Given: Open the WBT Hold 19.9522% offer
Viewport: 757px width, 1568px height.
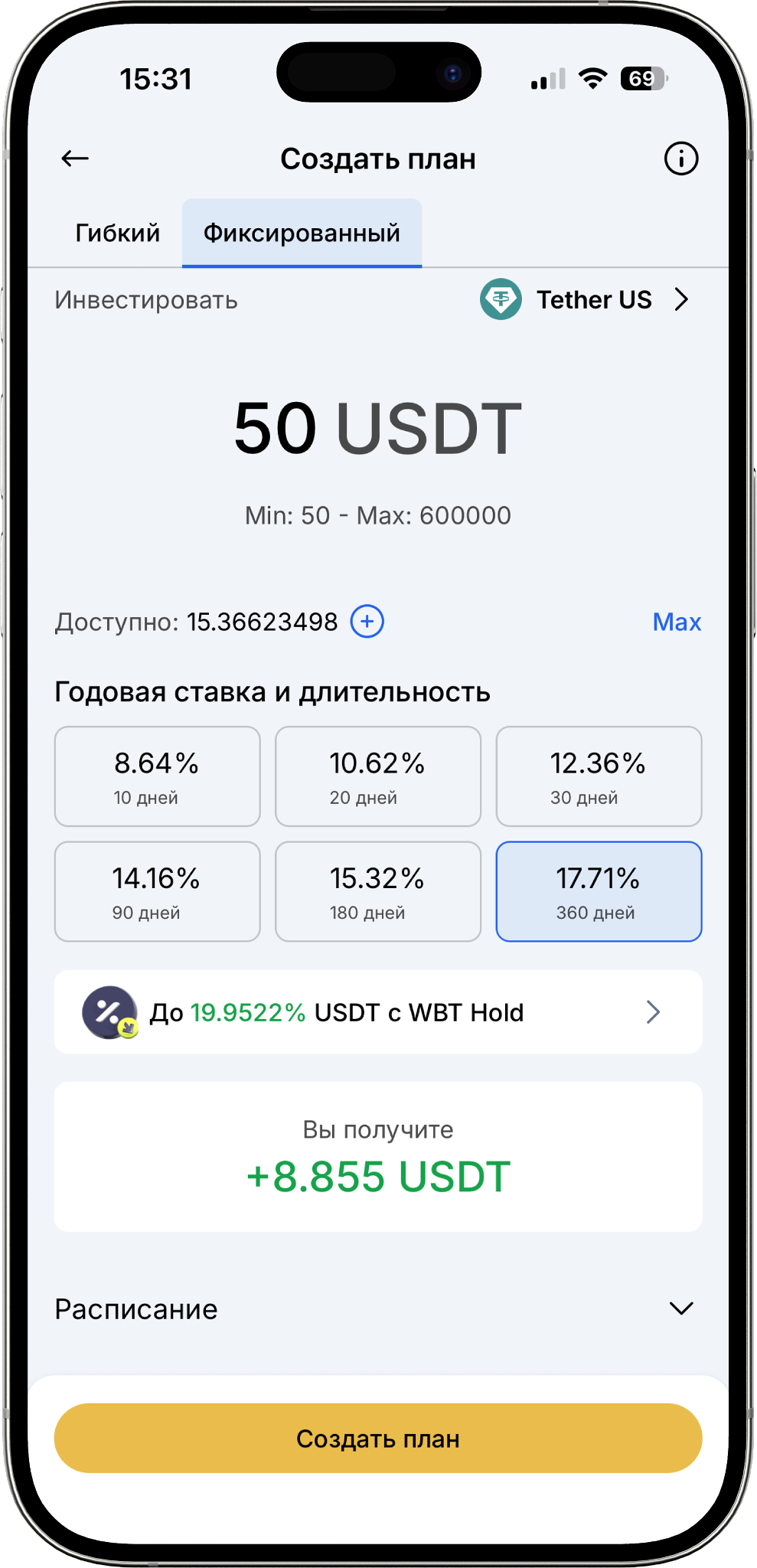Looking at the screenshot, I should pyautogui.click(x=377, y=1012).
